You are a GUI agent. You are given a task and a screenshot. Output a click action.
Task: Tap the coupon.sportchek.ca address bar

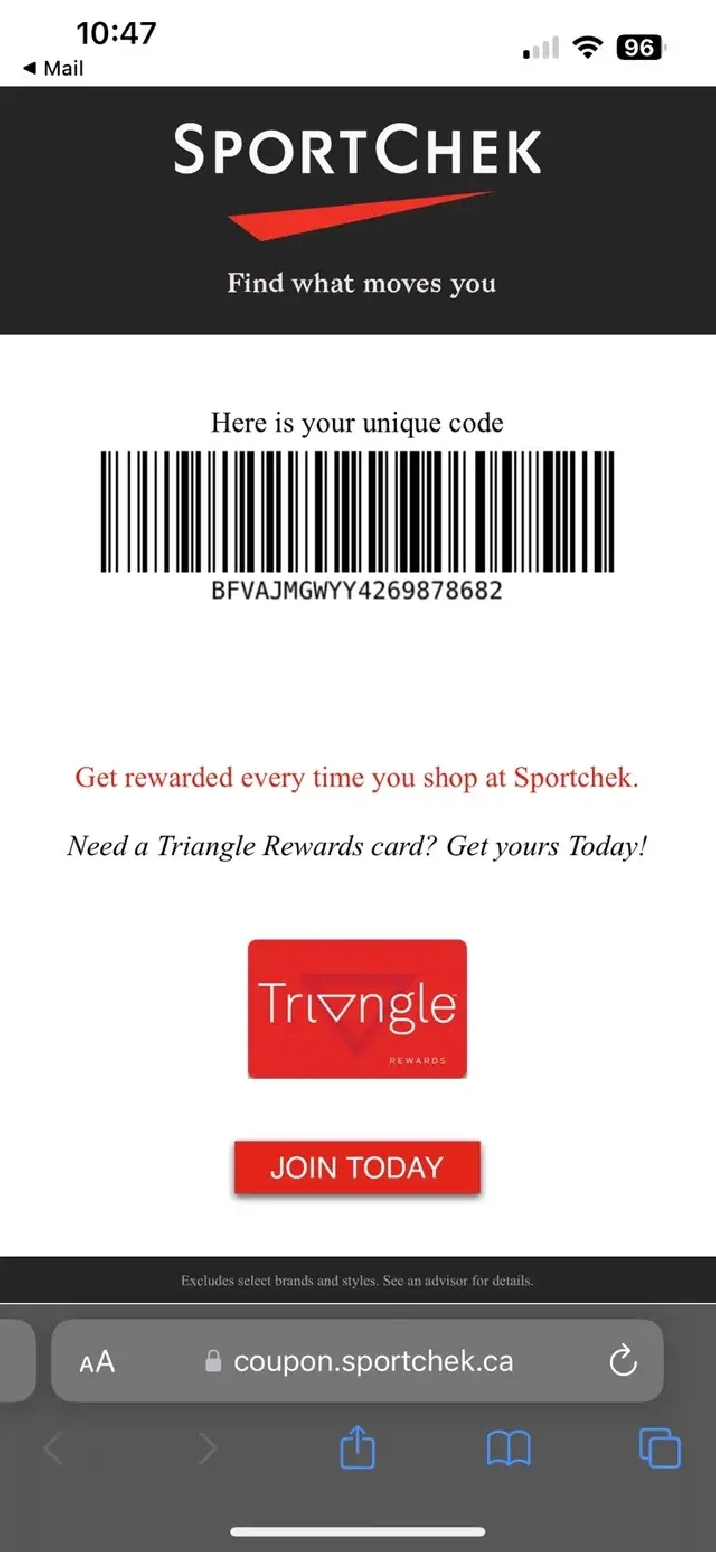(x=357, y=1361)
